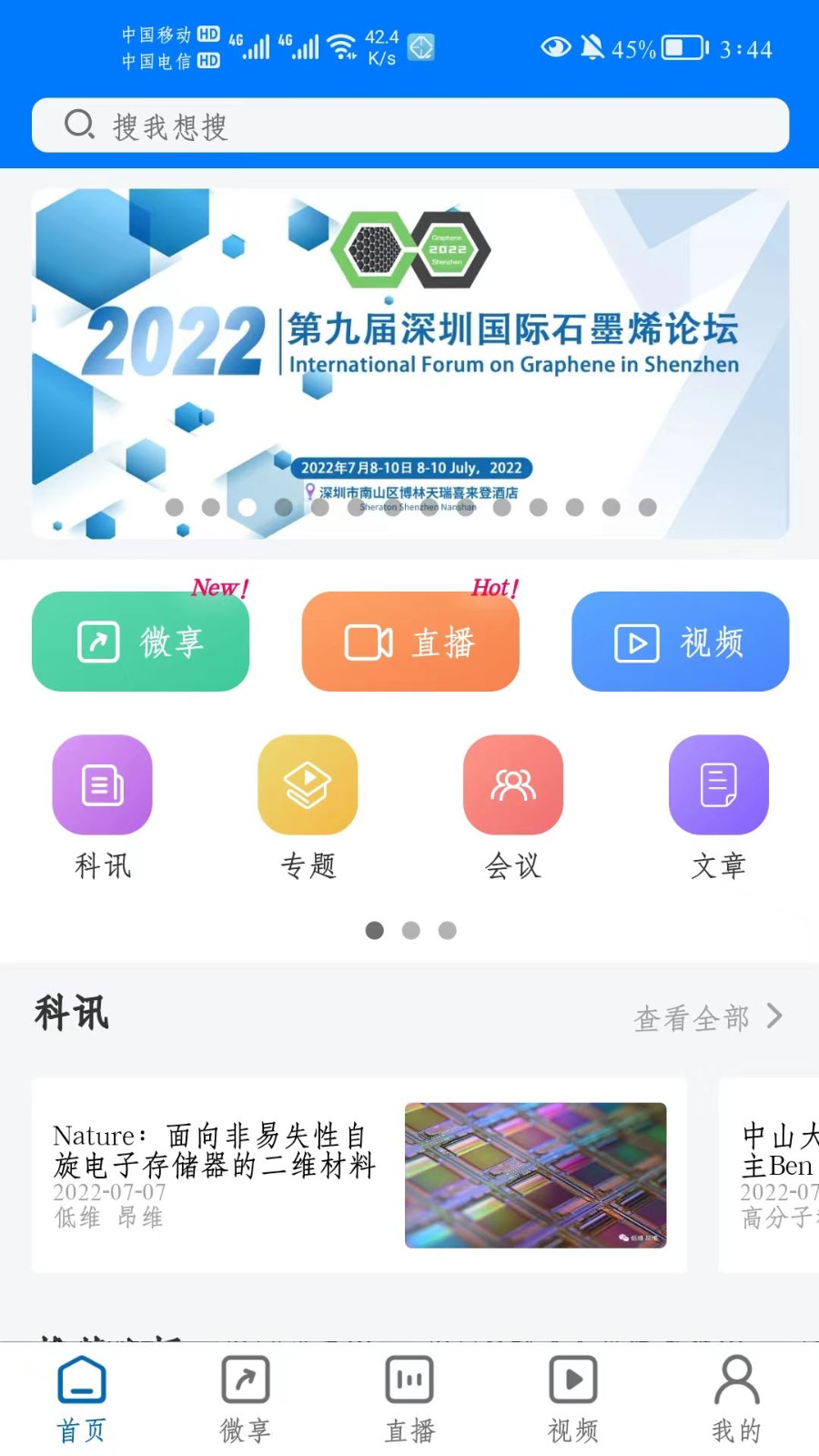Viewport: 819px width, 1456px height.
Task: Tap the chip wafer article thumbnail
Action: coord(535,1175)
